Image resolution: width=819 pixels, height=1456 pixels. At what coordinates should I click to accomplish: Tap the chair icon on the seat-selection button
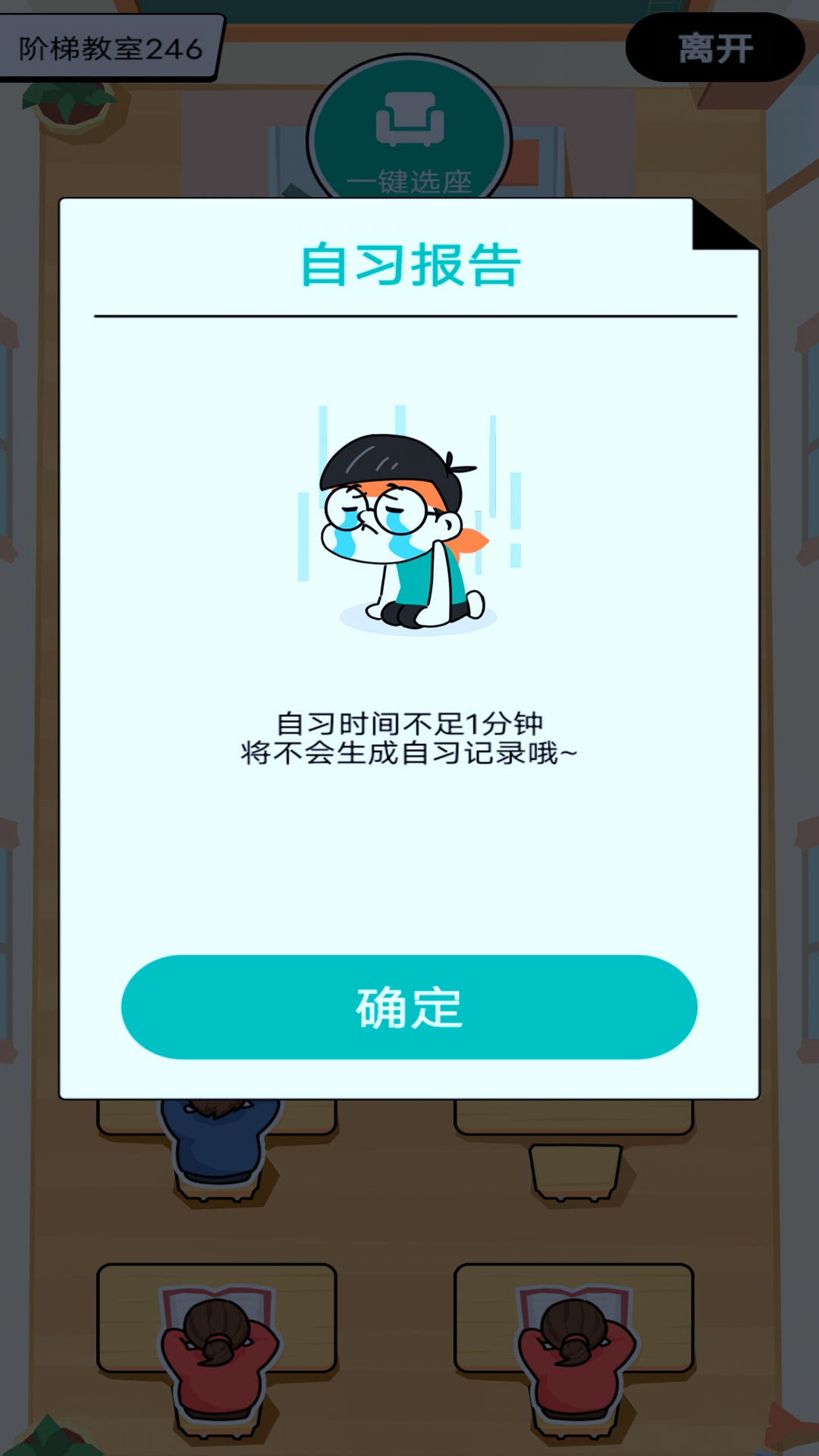(x=409, y=121)
